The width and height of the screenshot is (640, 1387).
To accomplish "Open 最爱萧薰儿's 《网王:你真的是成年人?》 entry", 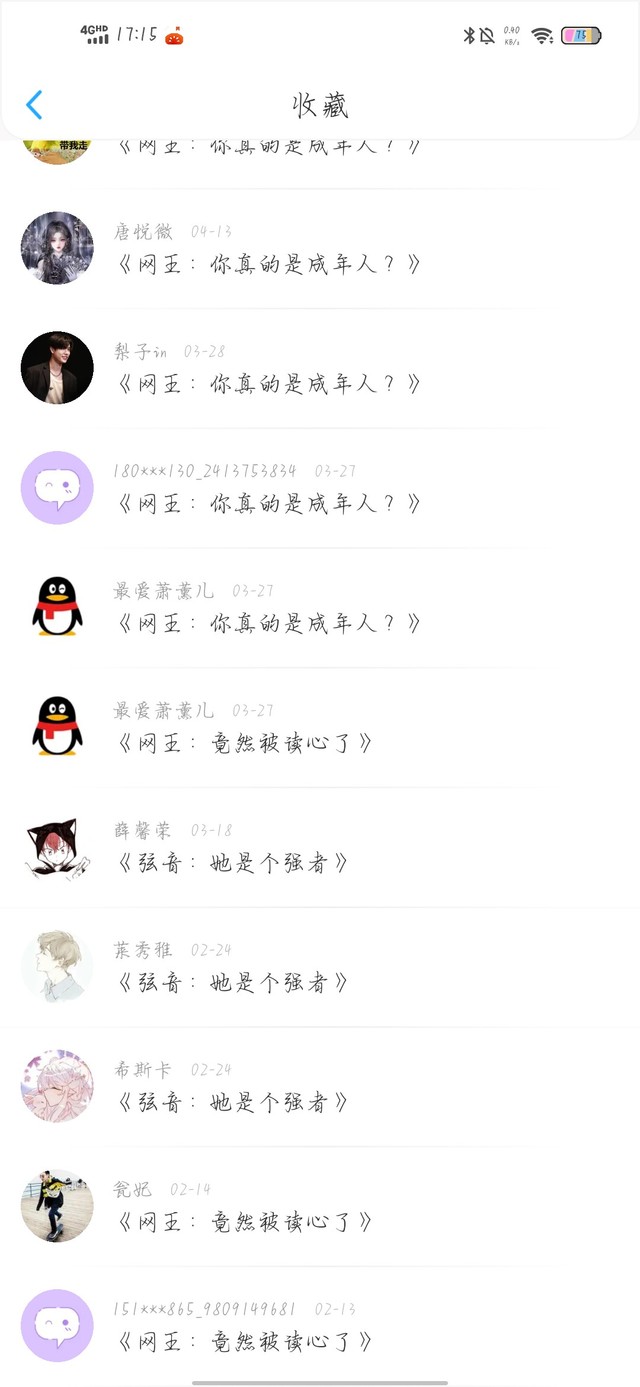I will tap(320, 608).
